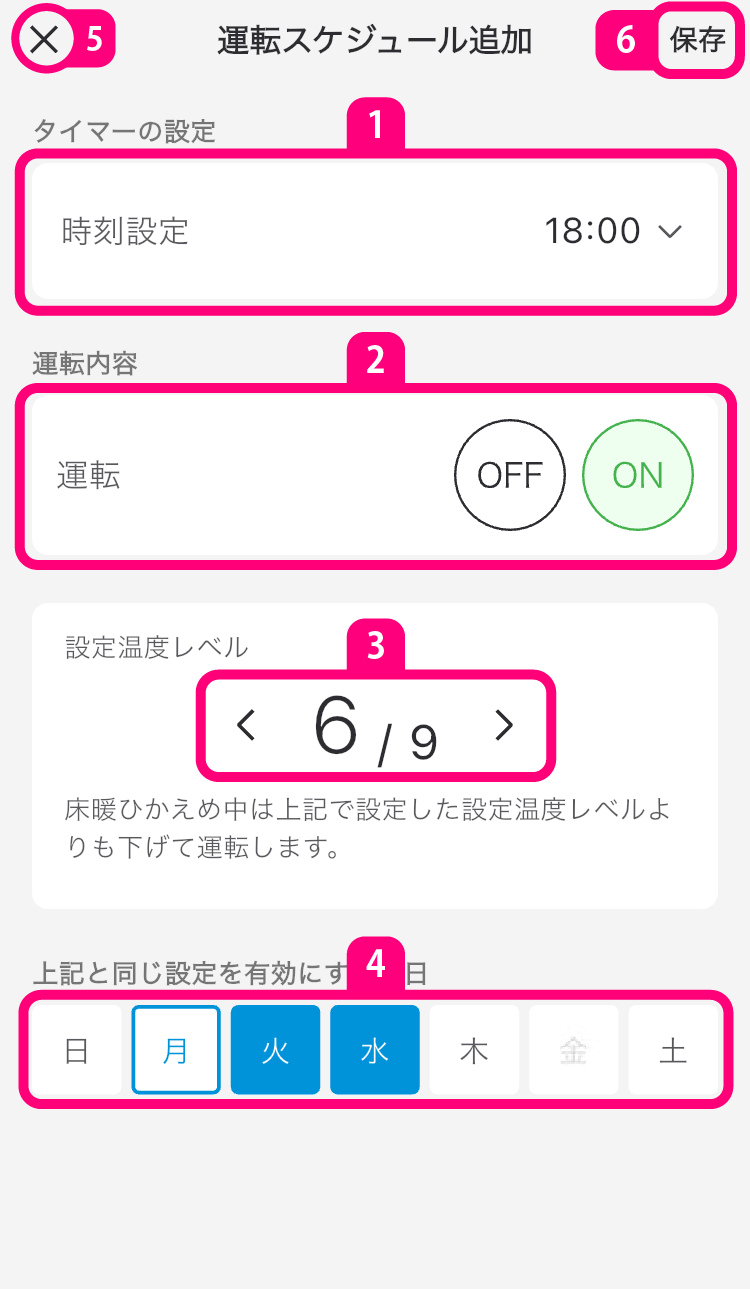Deselect Wednesday (水) in the day selector
The height and width of the screenshot is (1289, 750).
tap(374, 1051)
